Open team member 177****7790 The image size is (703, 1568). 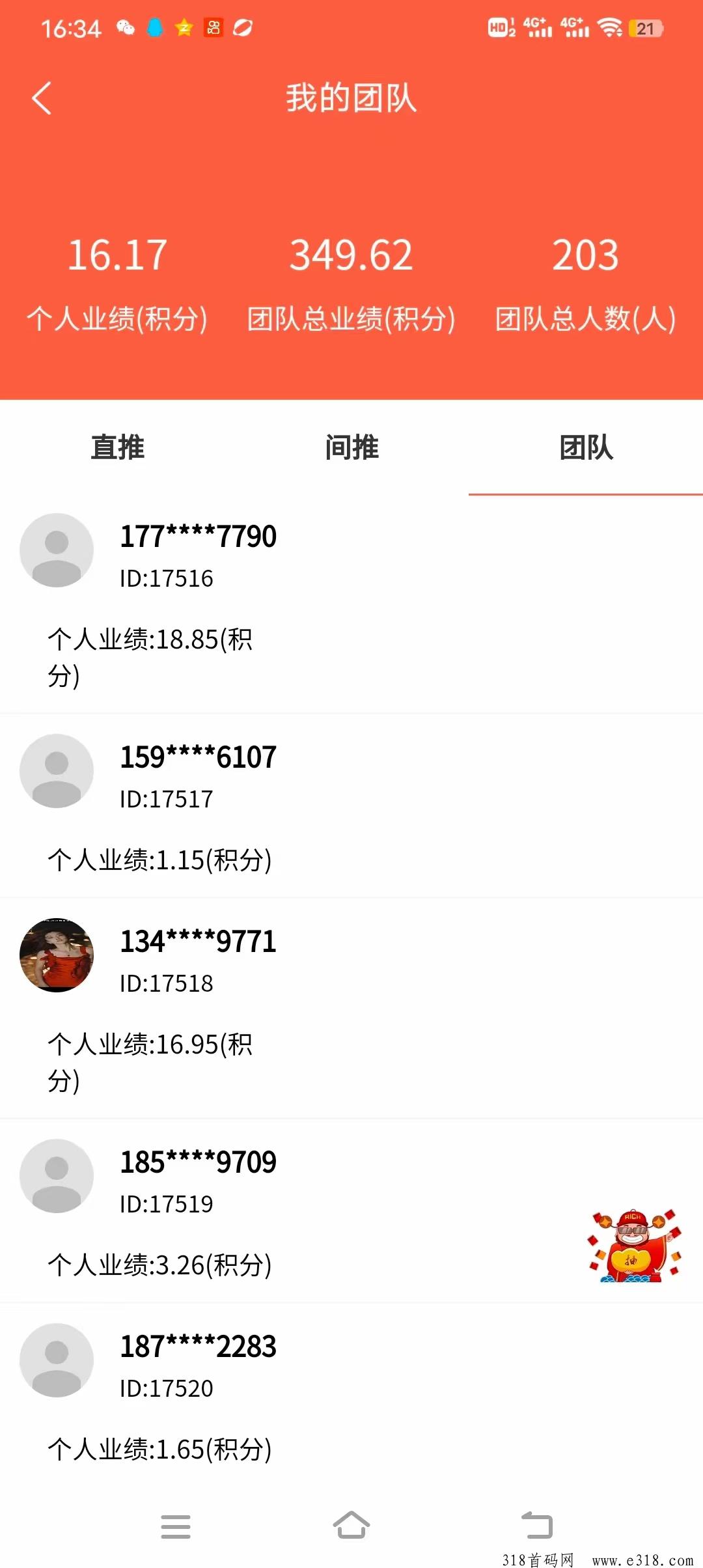click(351, 603)
